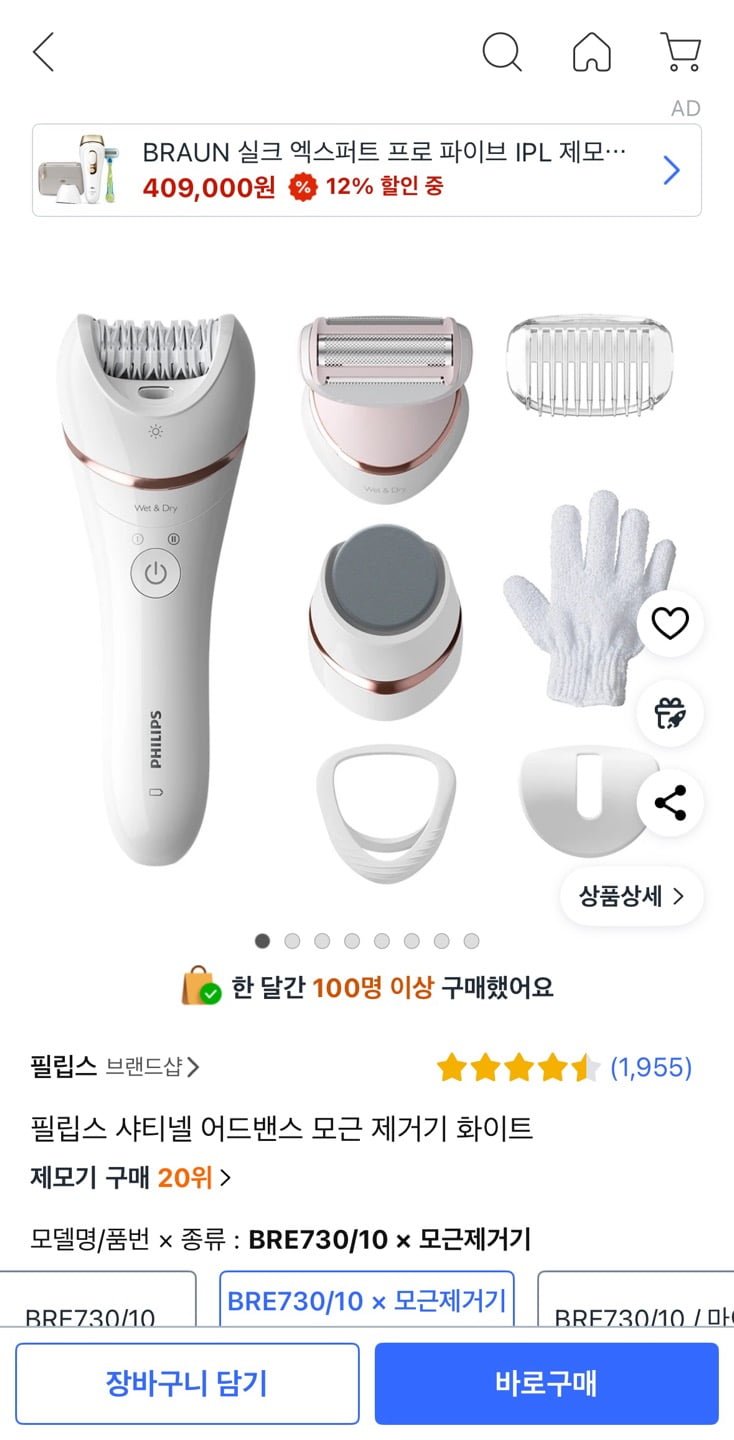Open 제모기 구매 20위 ranking
The width and height of the screenshot is (734, 1440).
(131, 1178)
